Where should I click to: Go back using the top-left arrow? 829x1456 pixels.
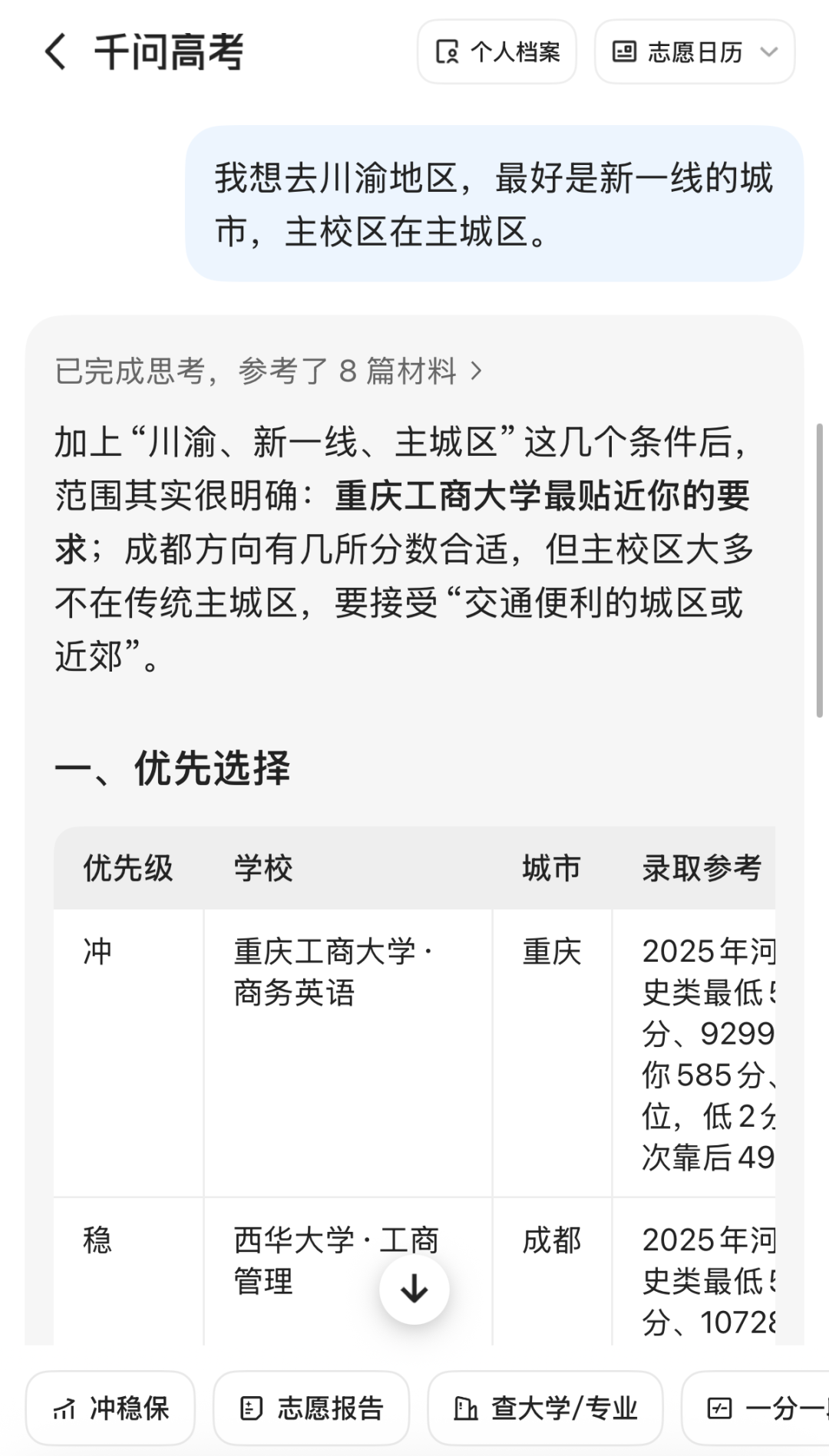(55, 52)
